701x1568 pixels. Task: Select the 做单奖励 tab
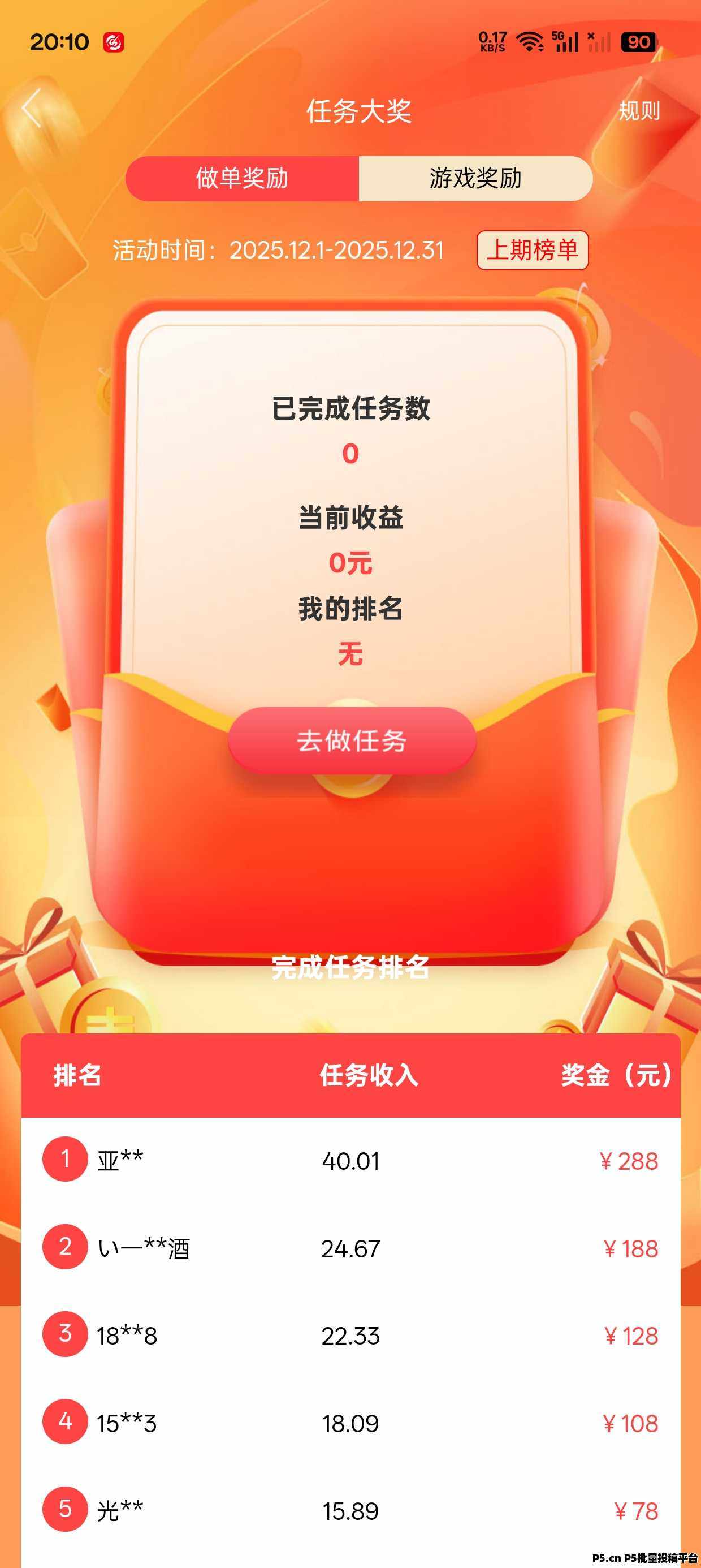tap(242, 178)
